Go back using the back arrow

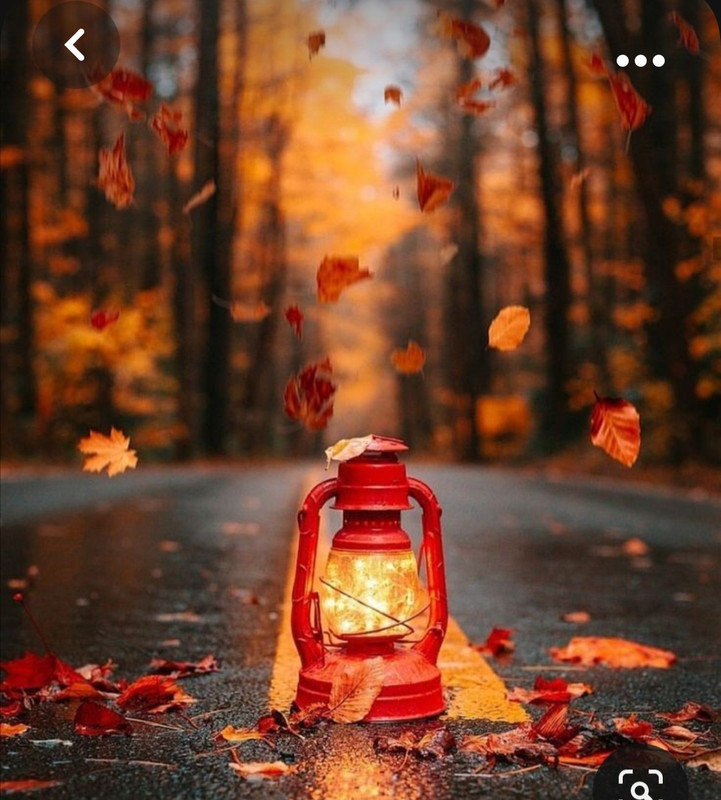(75, 44)
